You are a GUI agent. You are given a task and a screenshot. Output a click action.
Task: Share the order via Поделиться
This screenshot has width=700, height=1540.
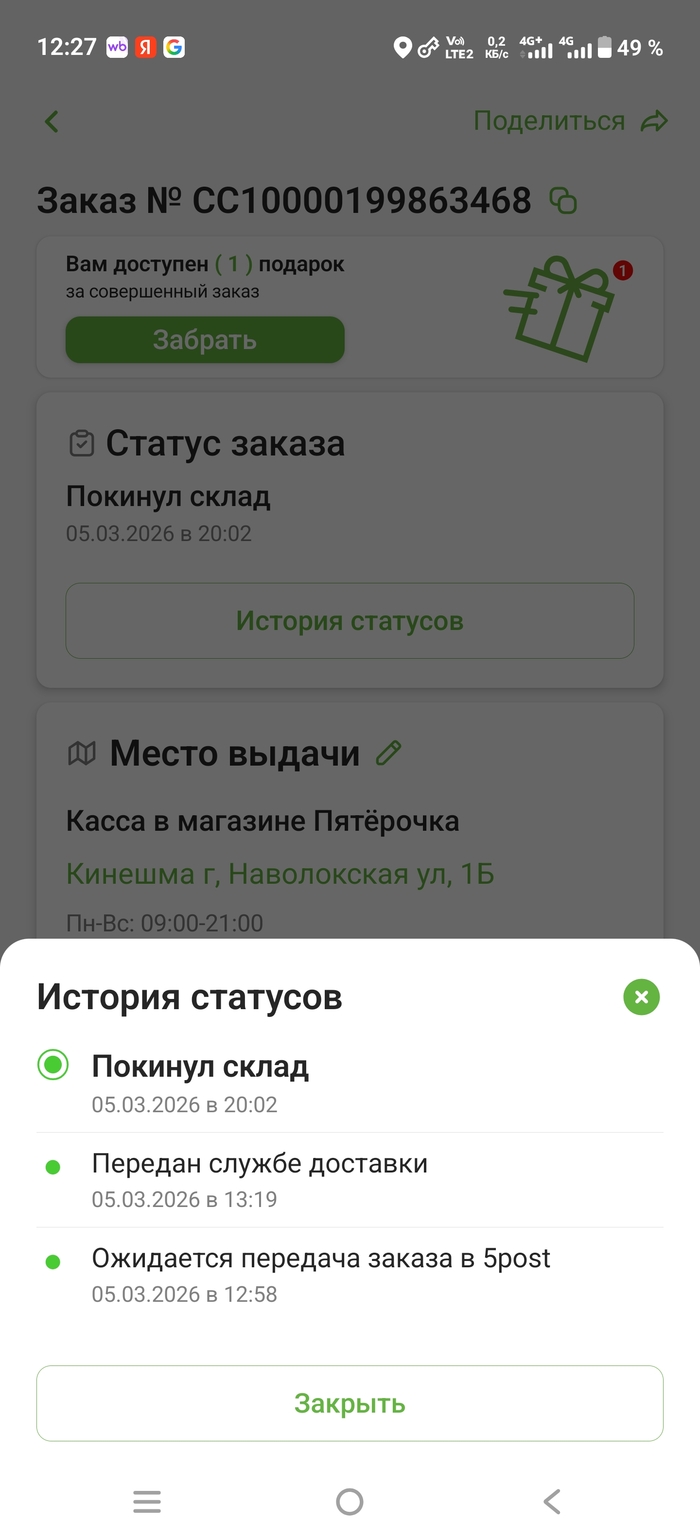point(570,122)
